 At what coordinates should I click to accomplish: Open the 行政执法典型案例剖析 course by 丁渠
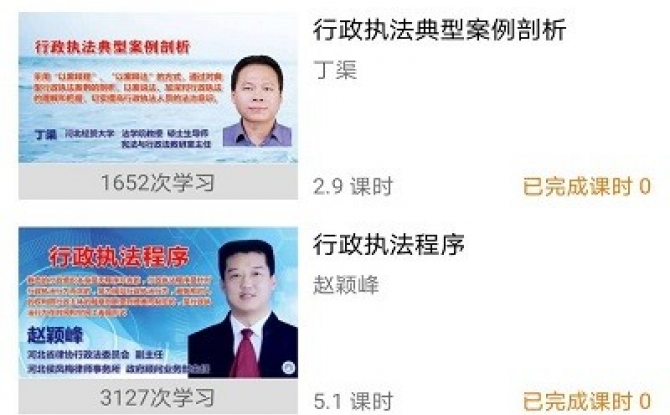point(439,31)
